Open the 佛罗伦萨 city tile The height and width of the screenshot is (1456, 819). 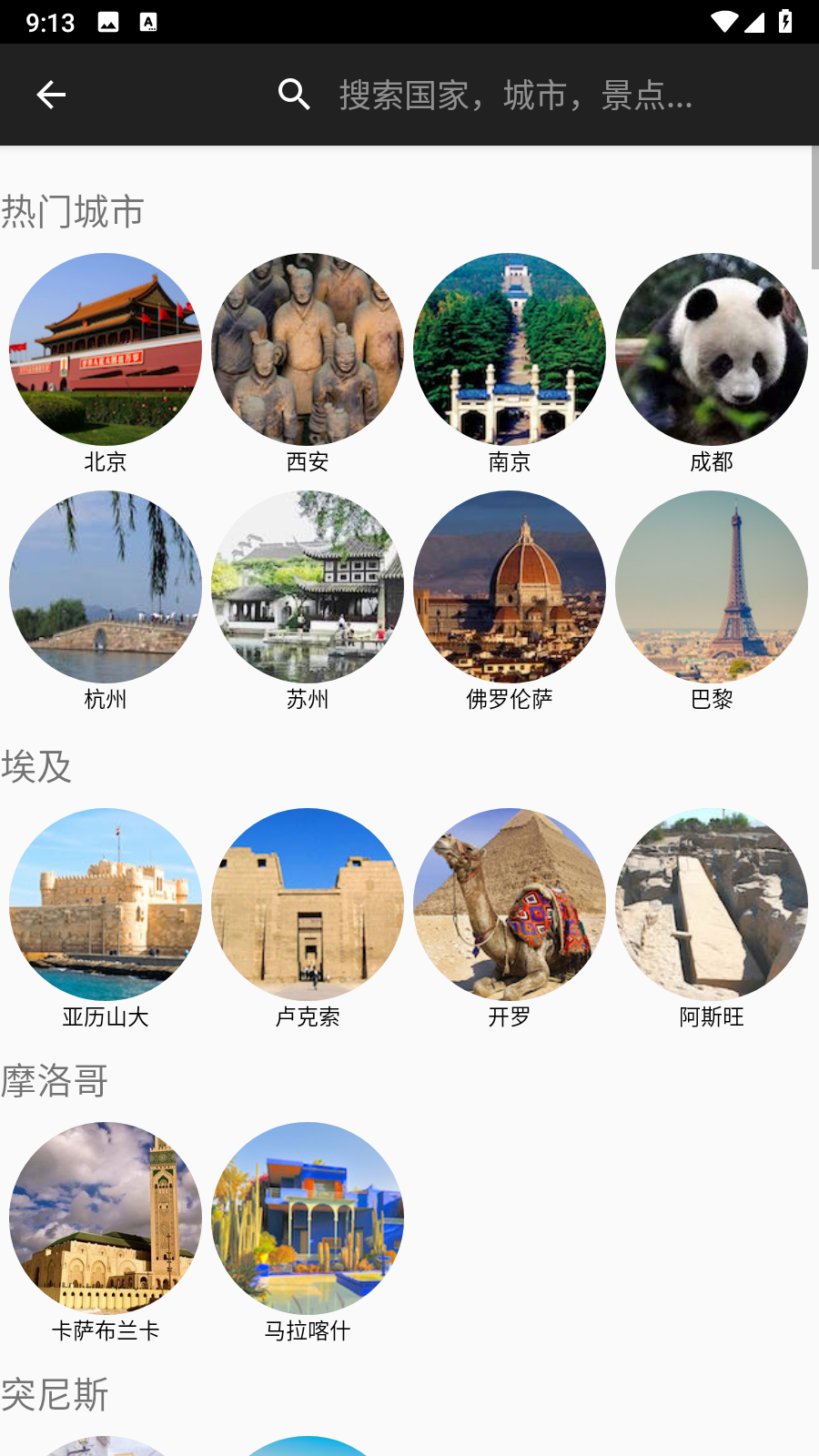pos(510,587)
